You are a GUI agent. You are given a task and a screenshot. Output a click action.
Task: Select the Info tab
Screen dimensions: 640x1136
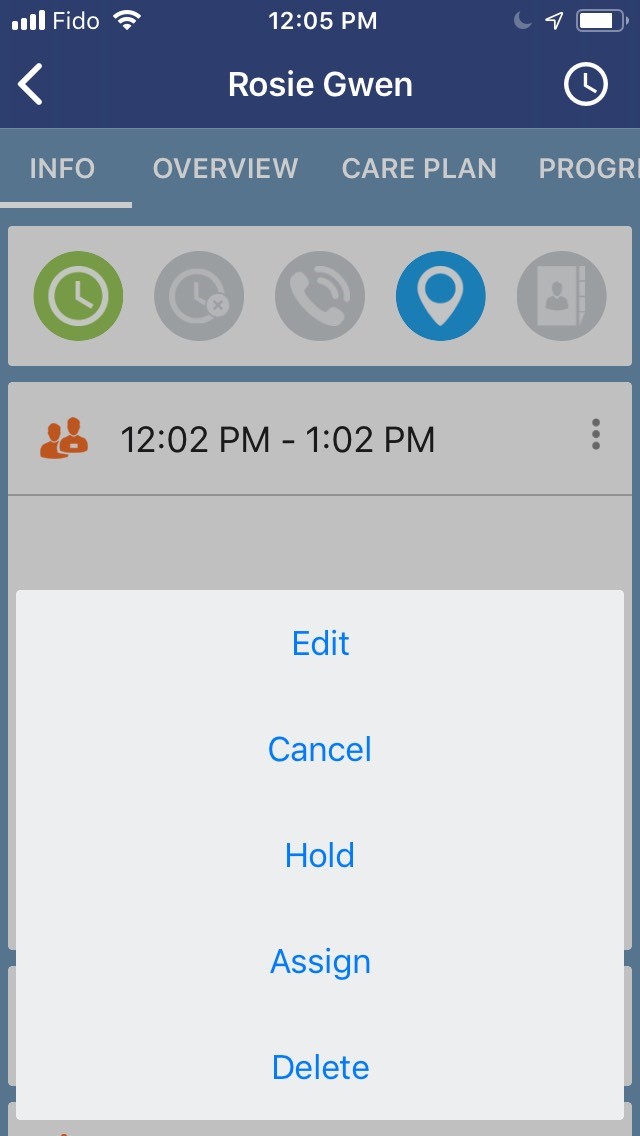point(62,168)
